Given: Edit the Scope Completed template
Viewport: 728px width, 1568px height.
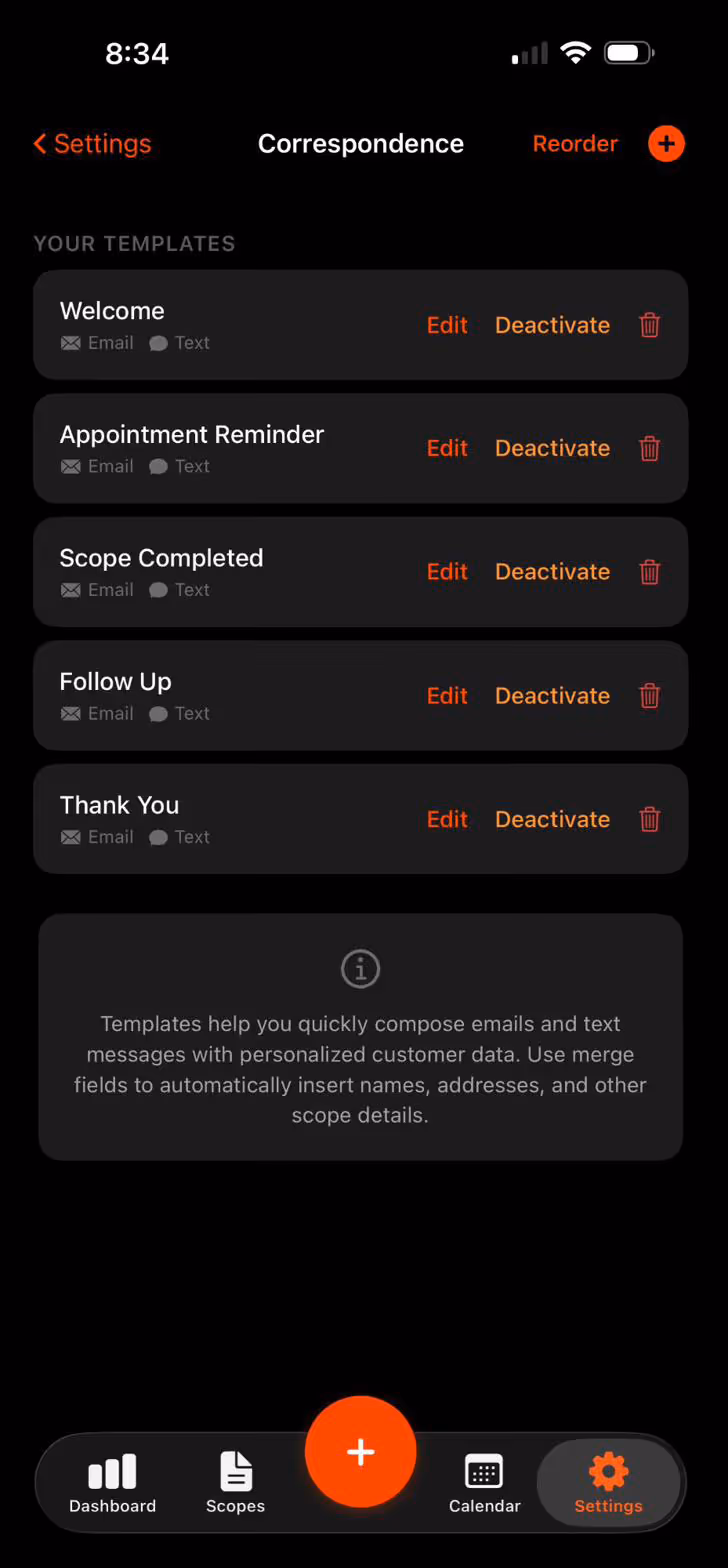Looking at the screenshot, I should point(447,572).
